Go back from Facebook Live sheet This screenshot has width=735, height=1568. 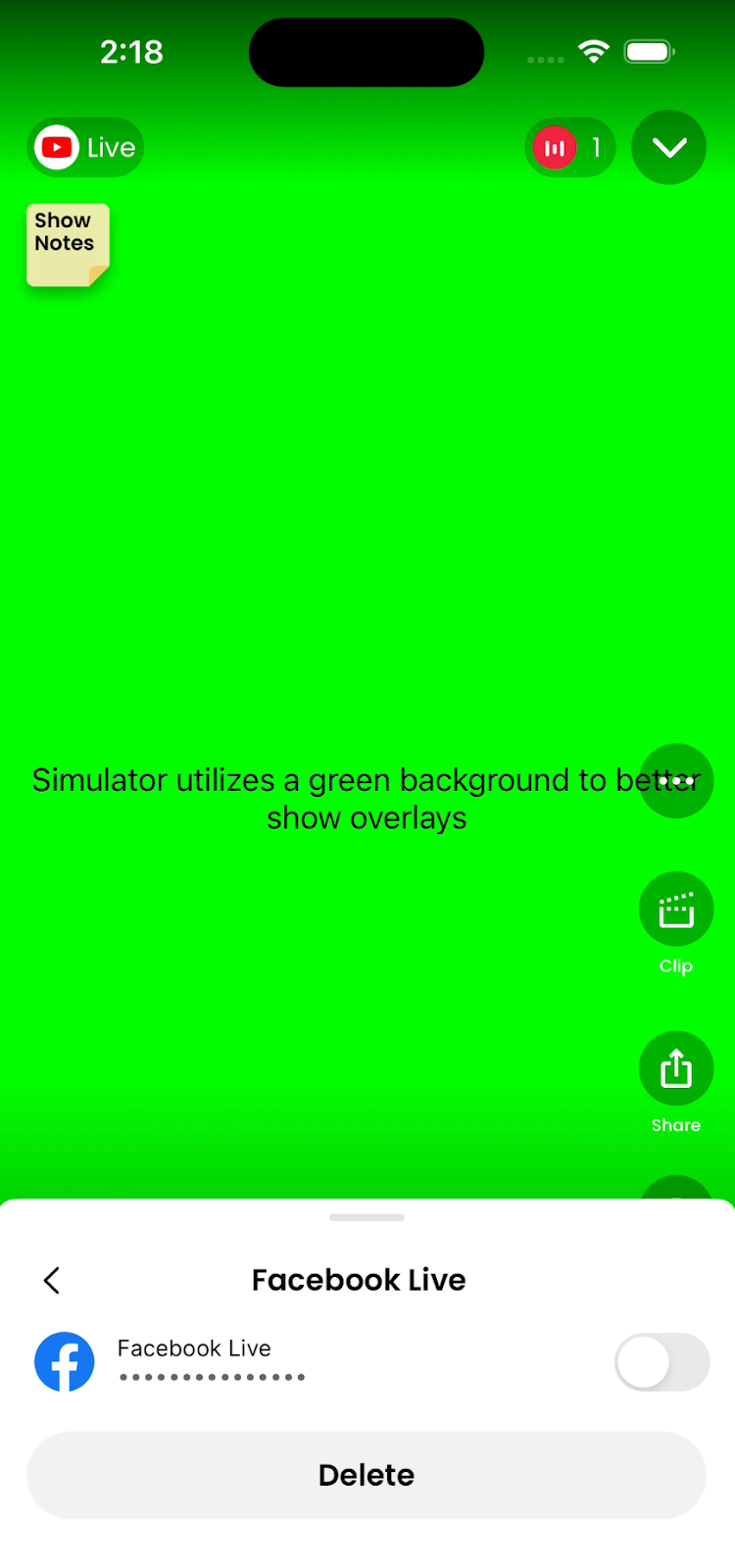click(52, 1280)
